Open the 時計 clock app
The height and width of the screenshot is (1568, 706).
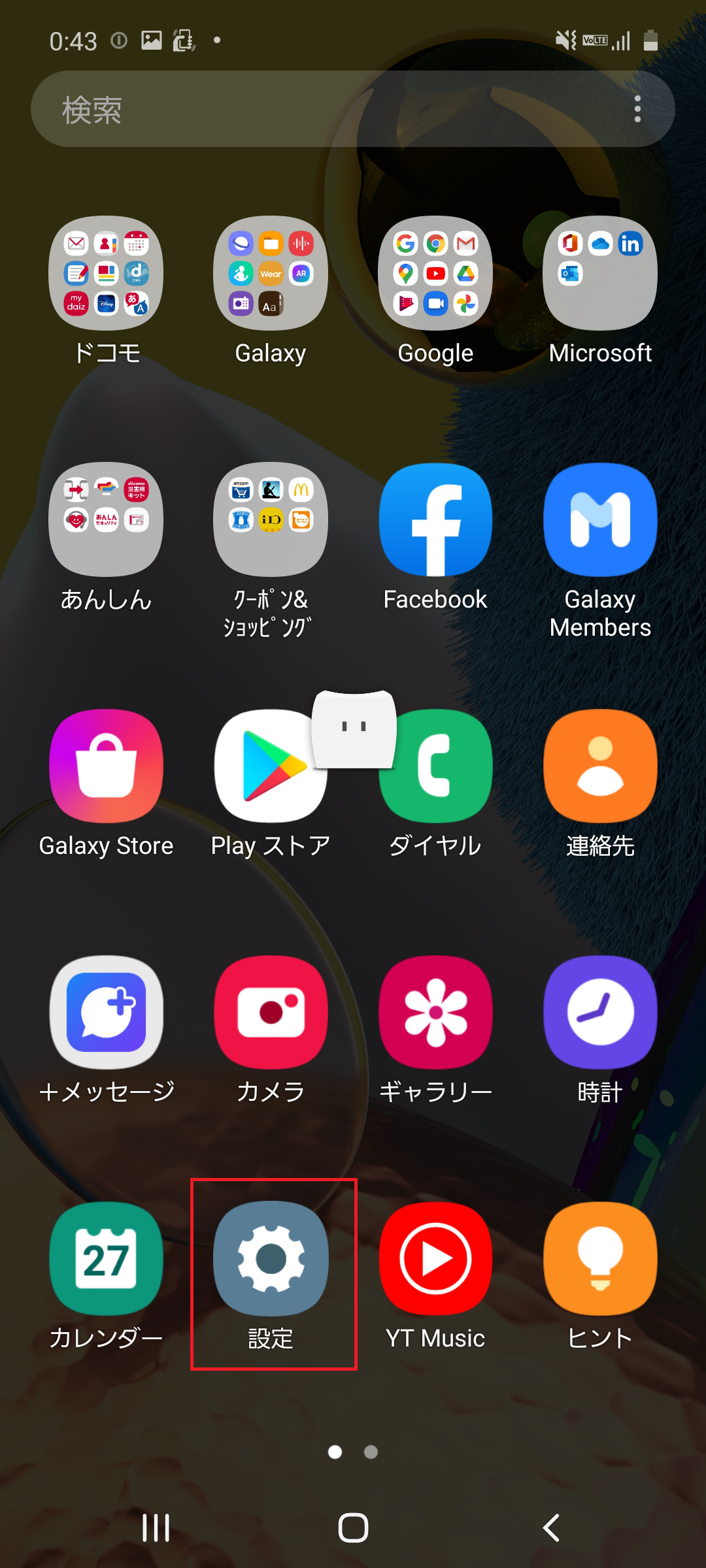pyautogui.click(x=599, y=1011)
